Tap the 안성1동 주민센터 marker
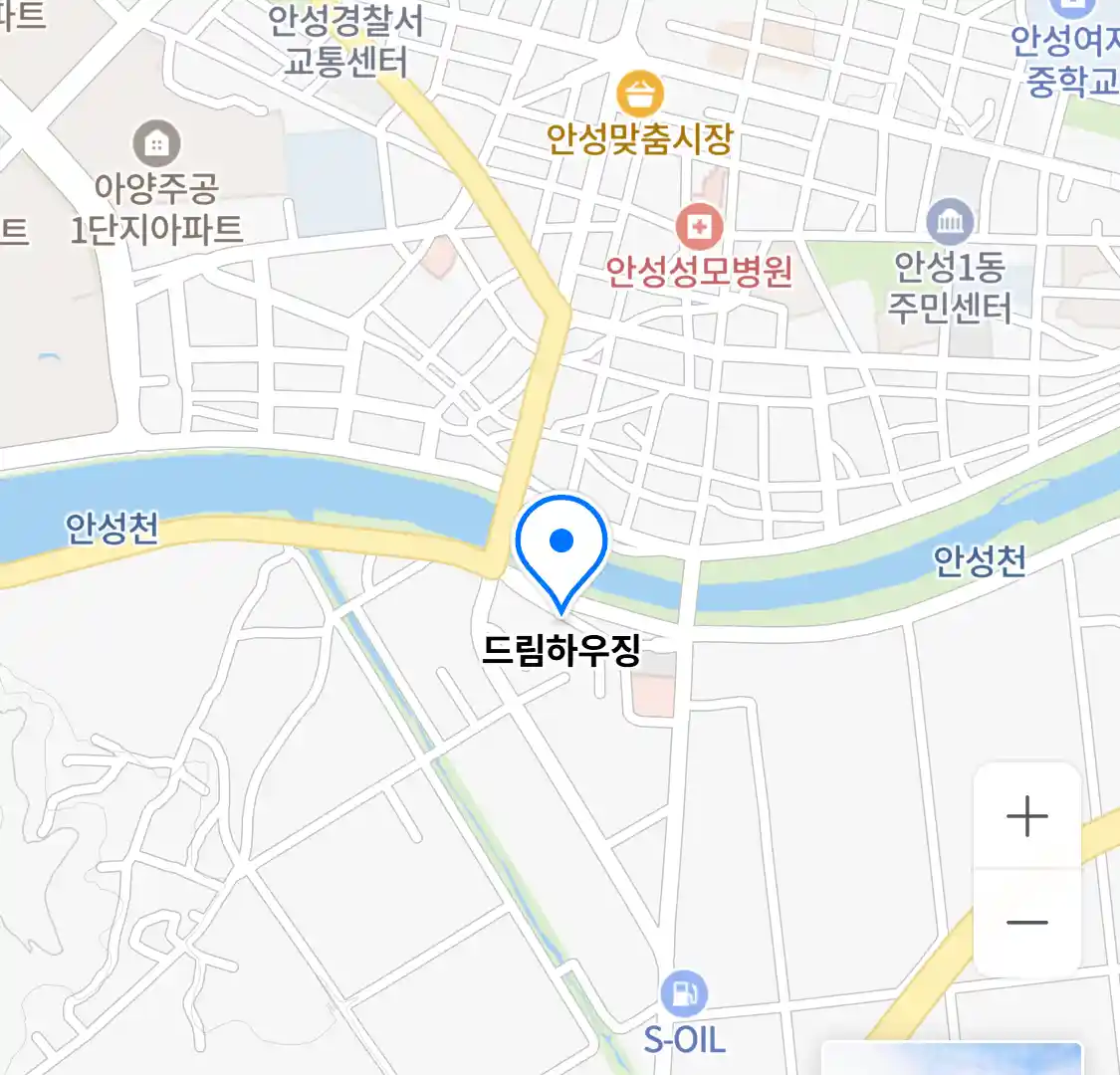 (x=950, y=223)
